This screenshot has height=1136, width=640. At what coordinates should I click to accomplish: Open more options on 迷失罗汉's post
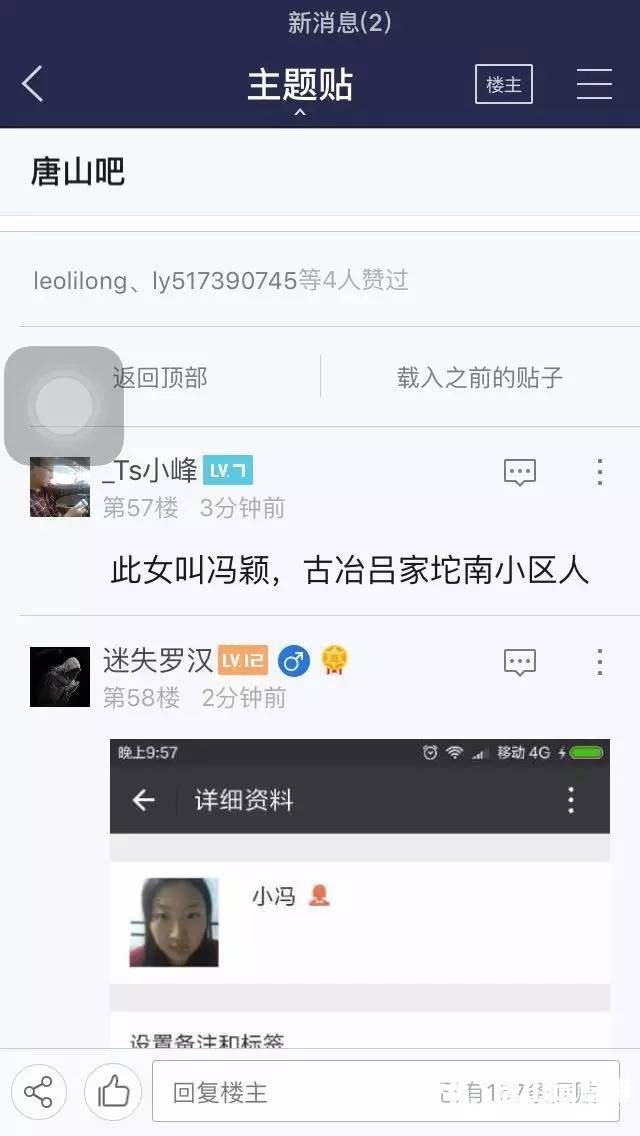pyautogui.click(x=599, y=662)
